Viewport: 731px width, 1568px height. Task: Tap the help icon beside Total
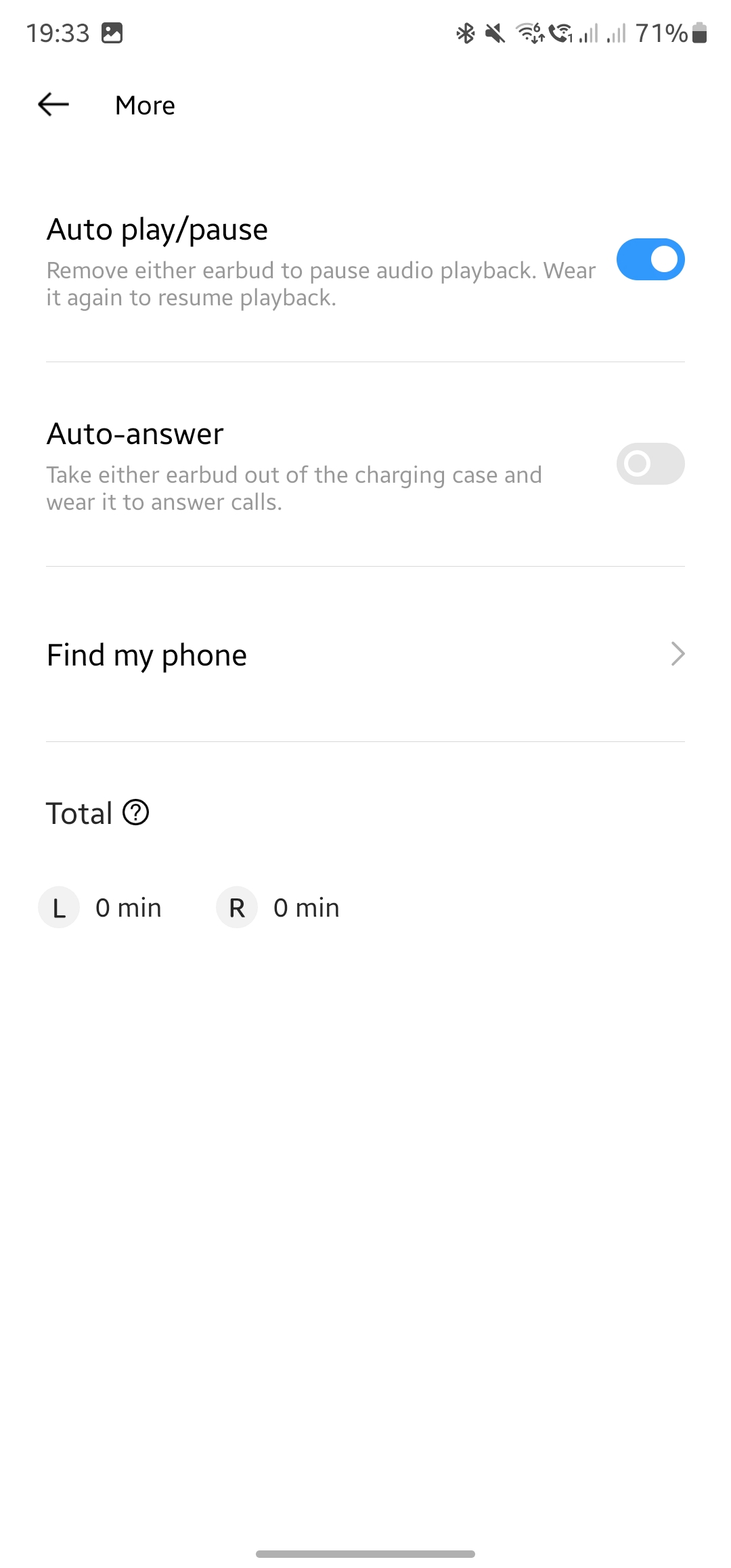tap(136, 812)
